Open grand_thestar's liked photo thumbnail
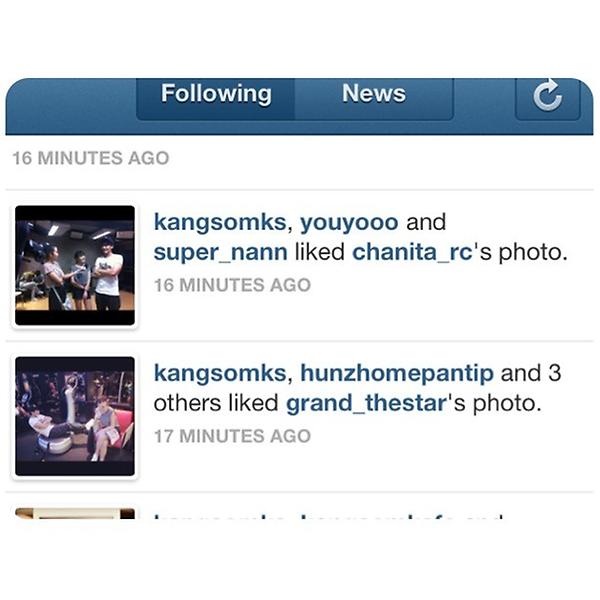Viewport: 600px width, 600px height. click(75, 416)
